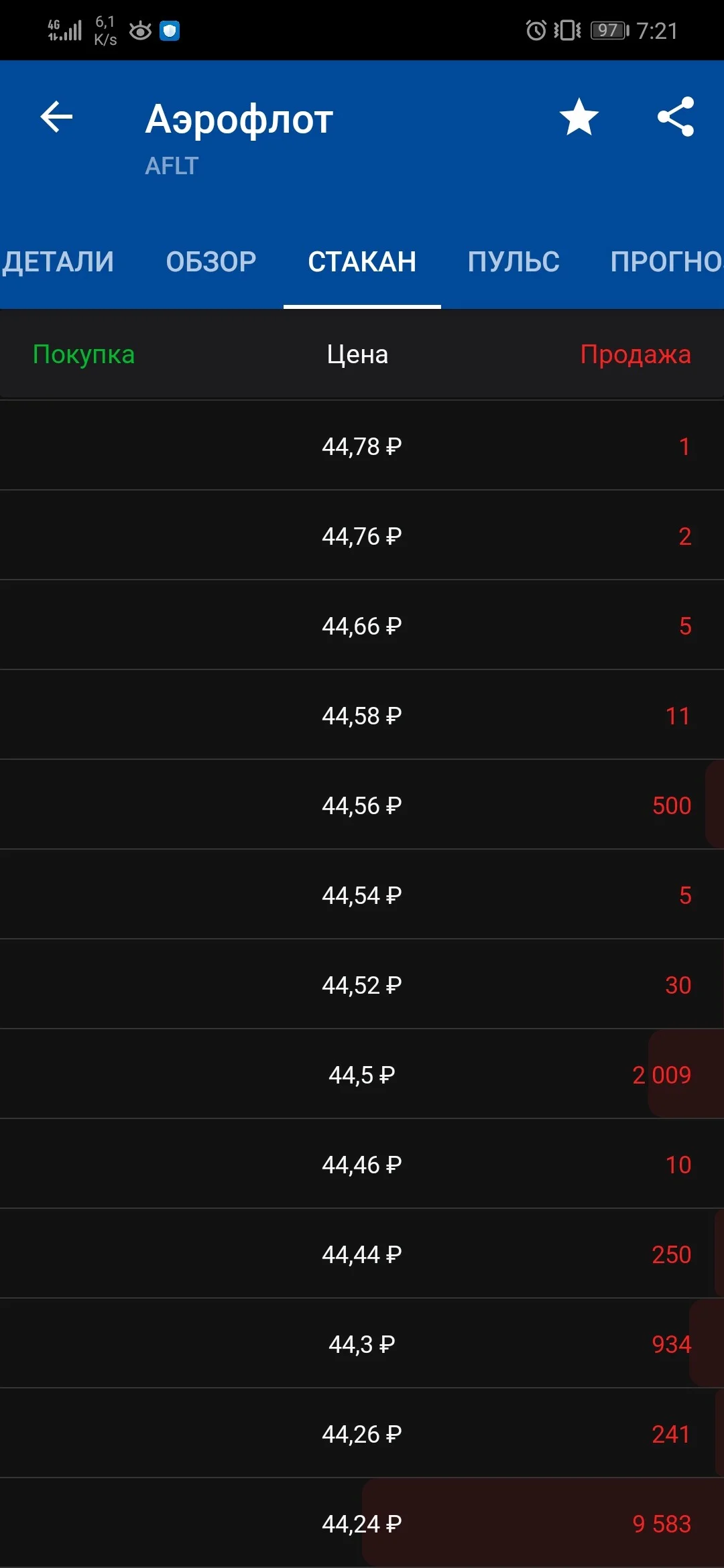Select the 44,56 ₽ price level
Image resolution: width=724 pixels, height=1568 pixels.
click(x=362, y=805)
